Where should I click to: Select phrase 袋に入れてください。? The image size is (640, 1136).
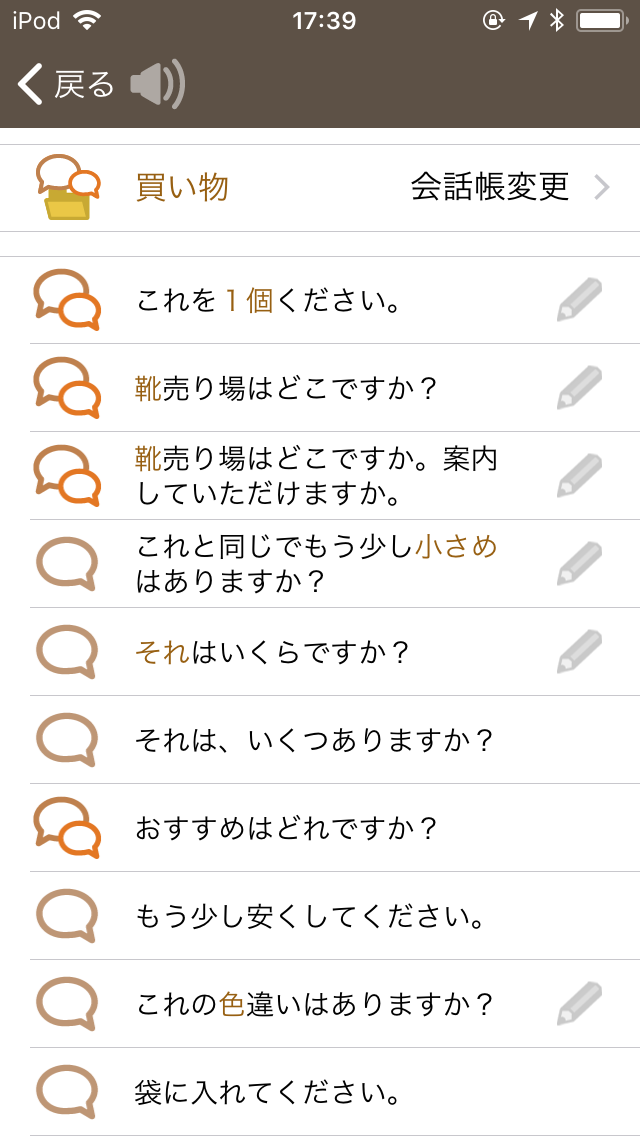click(320, 1092)
